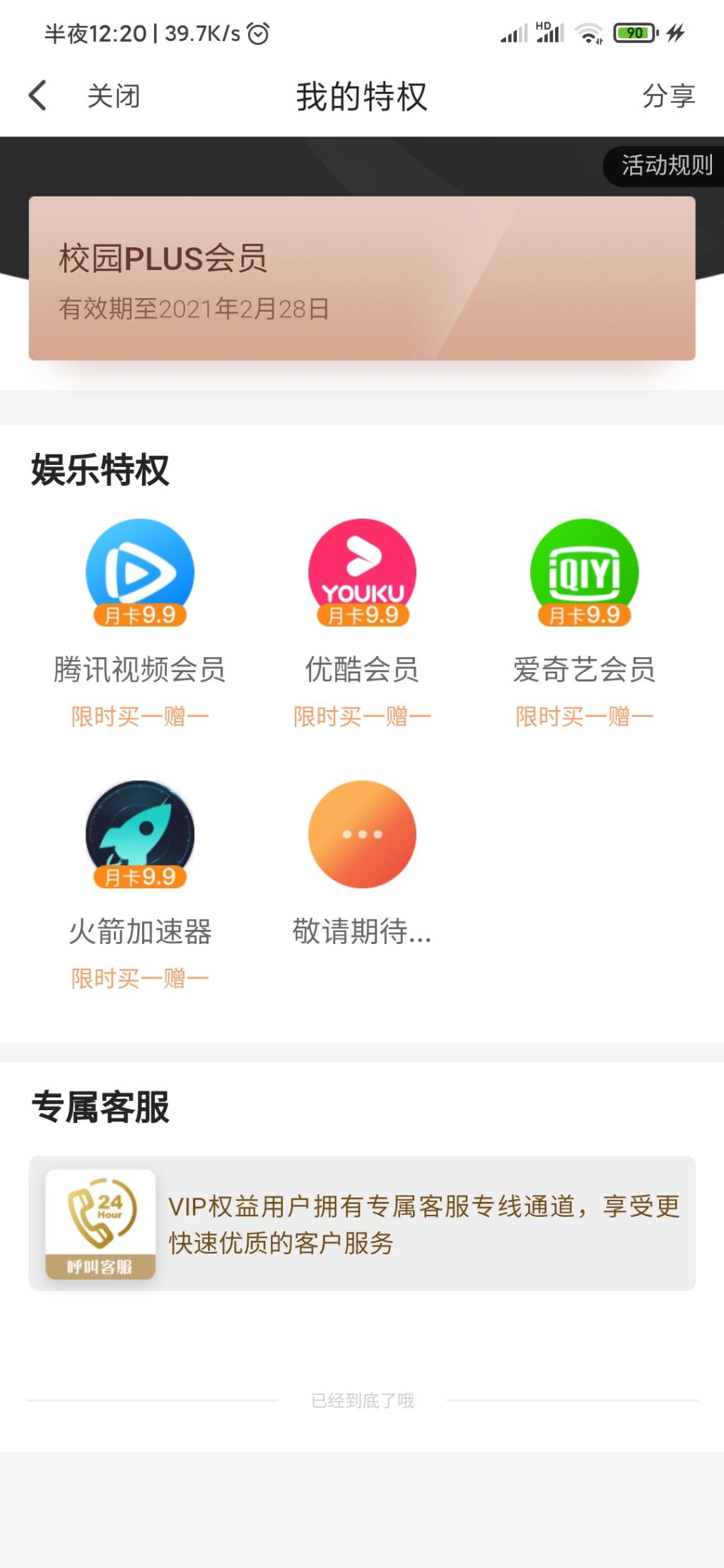The image size is (724, 1568).
Task: Choose the 优酷会员 monthly card
Action: pyautogui.click(x=362, y=572)
